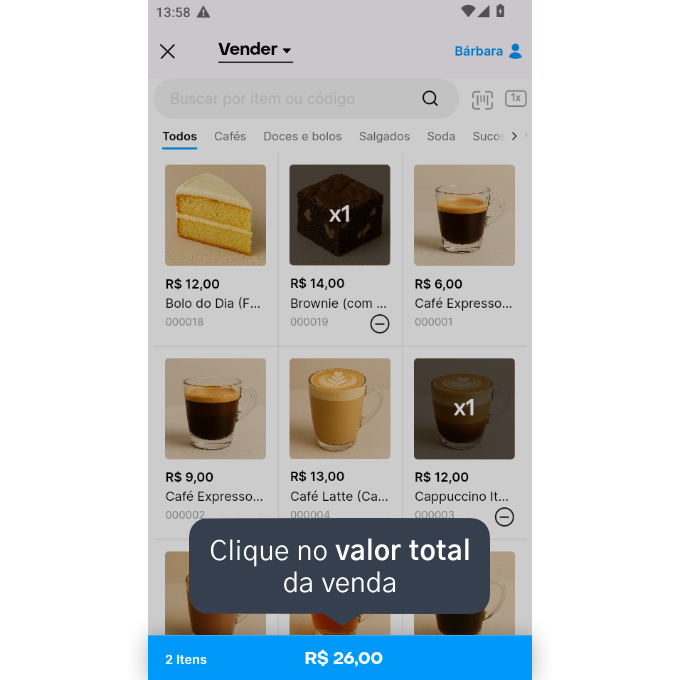The image size is (680, 680).
Task: Switch to the Cafés tab
Action: (x=230, y=136)
